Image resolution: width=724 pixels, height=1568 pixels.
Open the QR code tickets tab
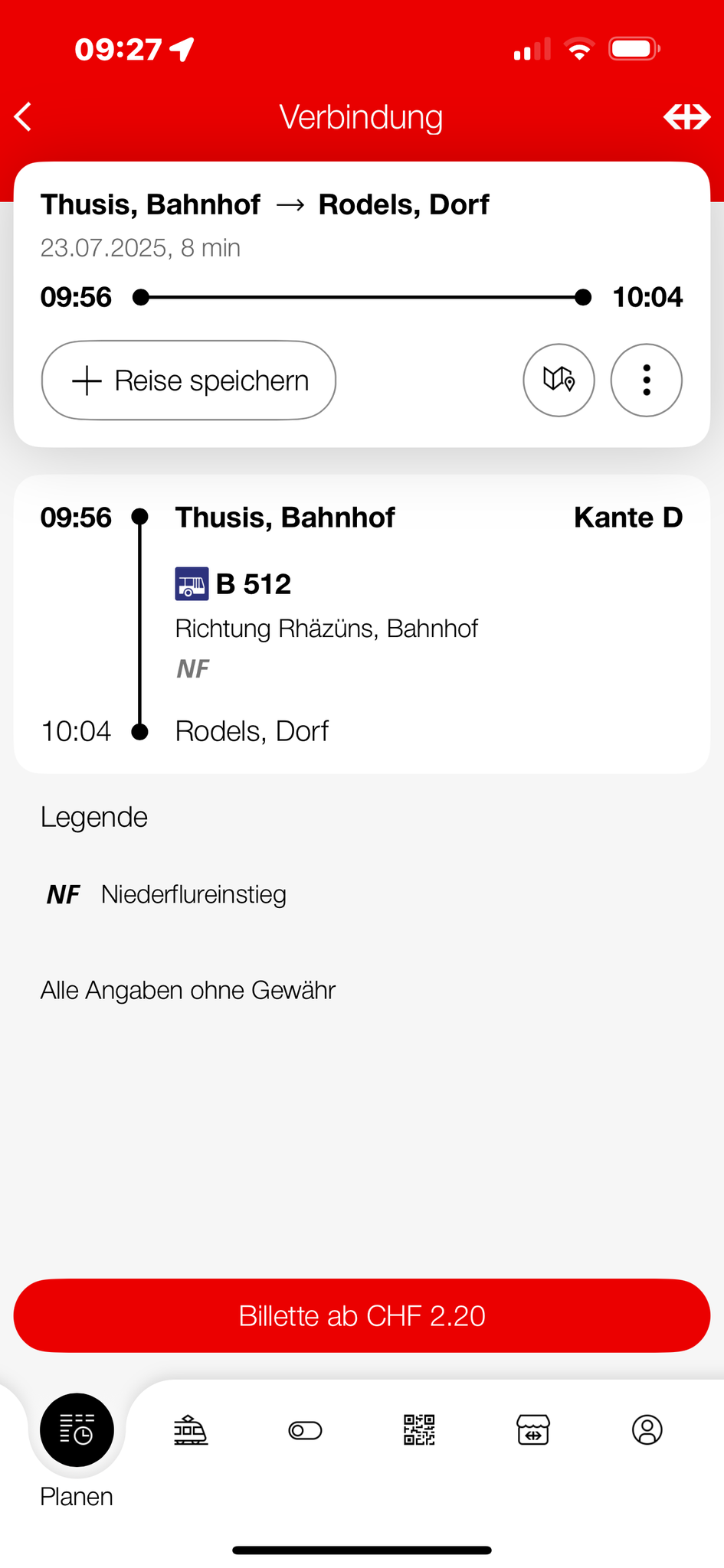pos(419,1430)
